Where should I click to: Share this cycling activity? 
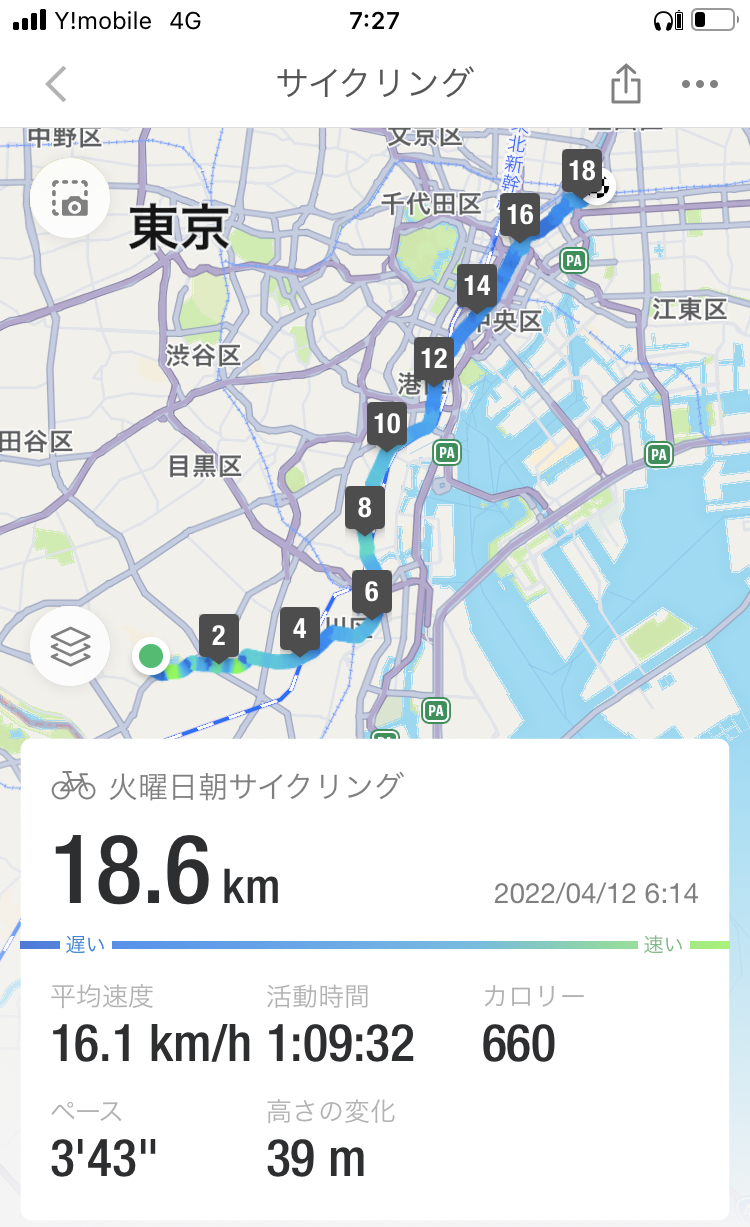[625, 83]
